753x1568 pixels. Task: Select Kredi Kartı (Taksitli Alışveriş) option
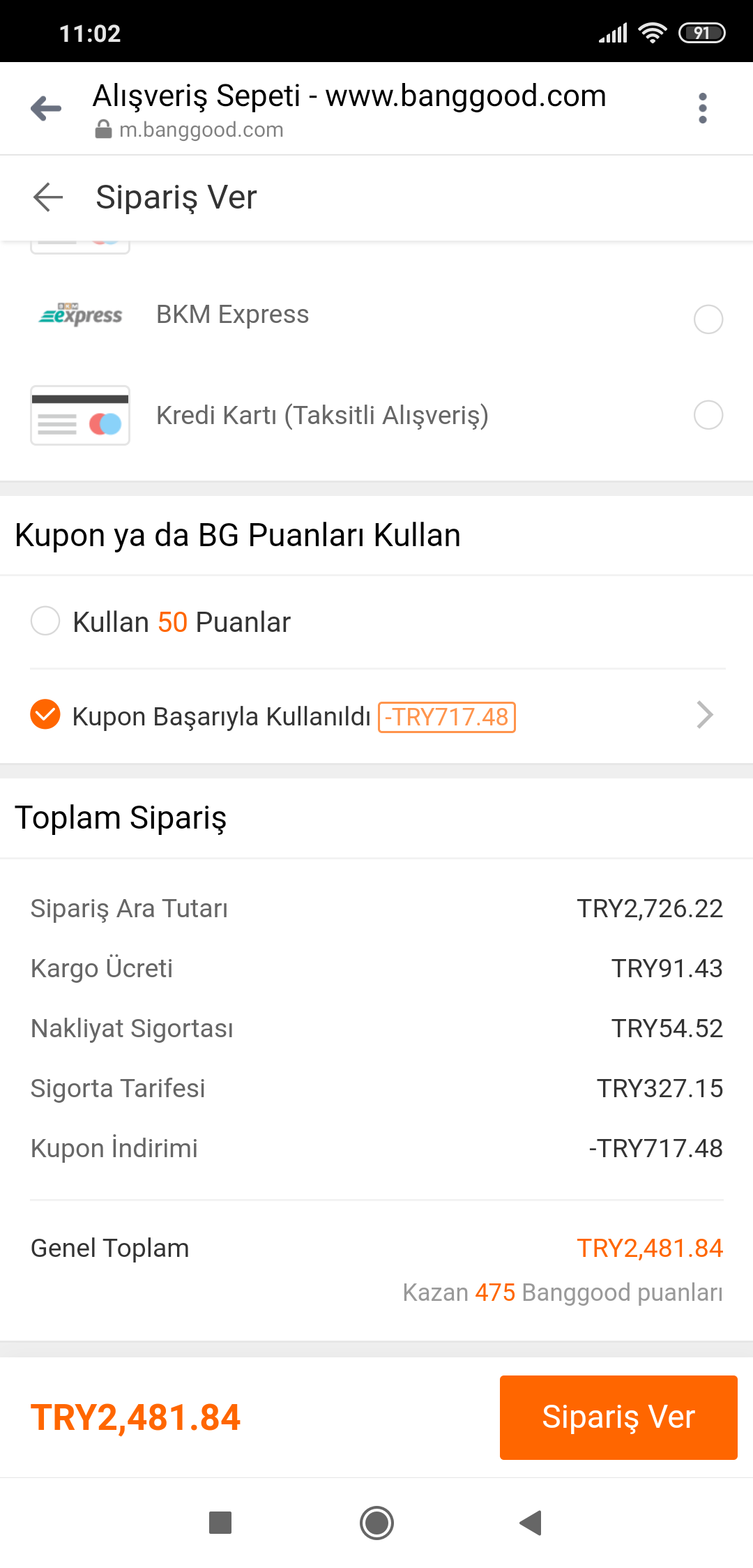(708, 415)
